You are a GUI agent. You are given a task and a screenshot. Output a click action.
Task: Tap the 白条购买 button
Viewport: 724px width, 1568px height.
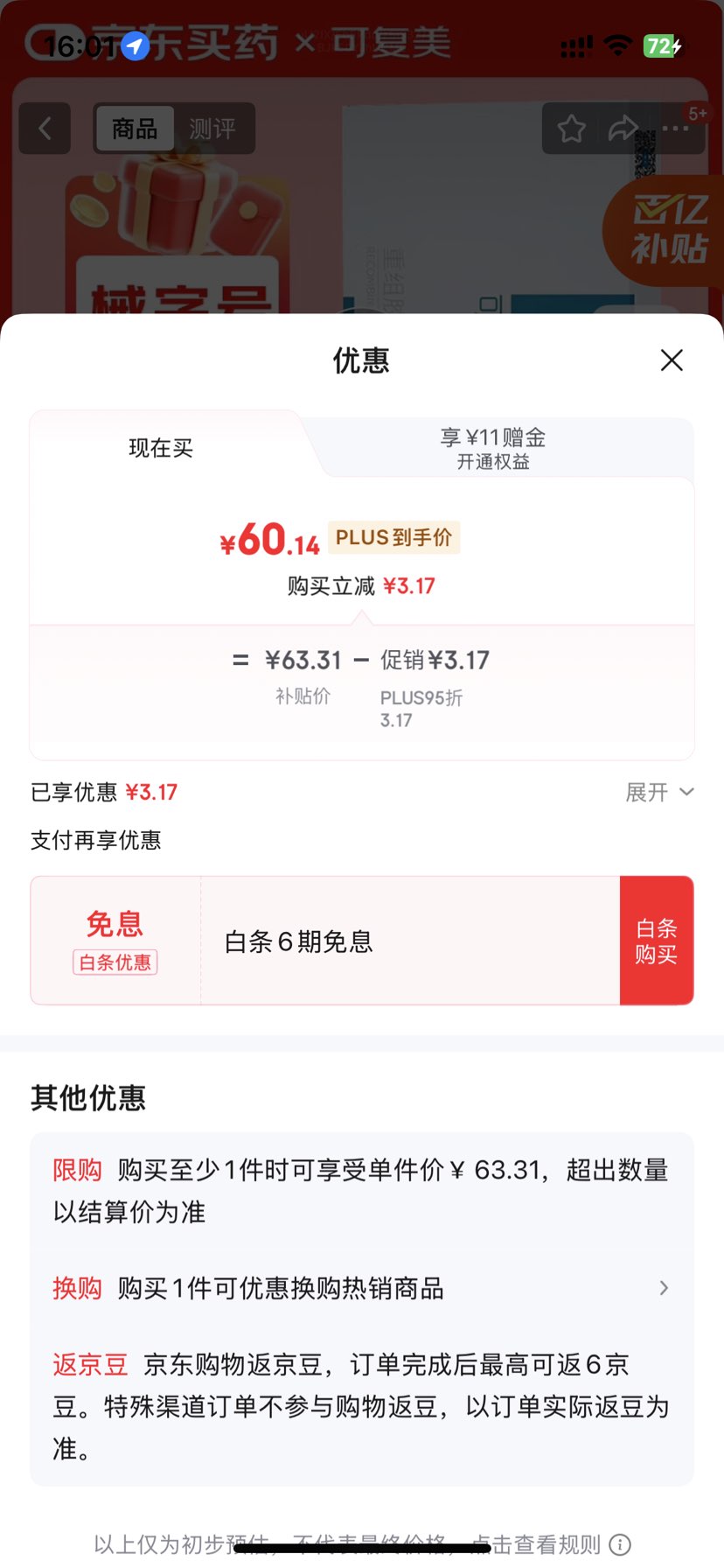pyautogui.click(x=656, y=940)
